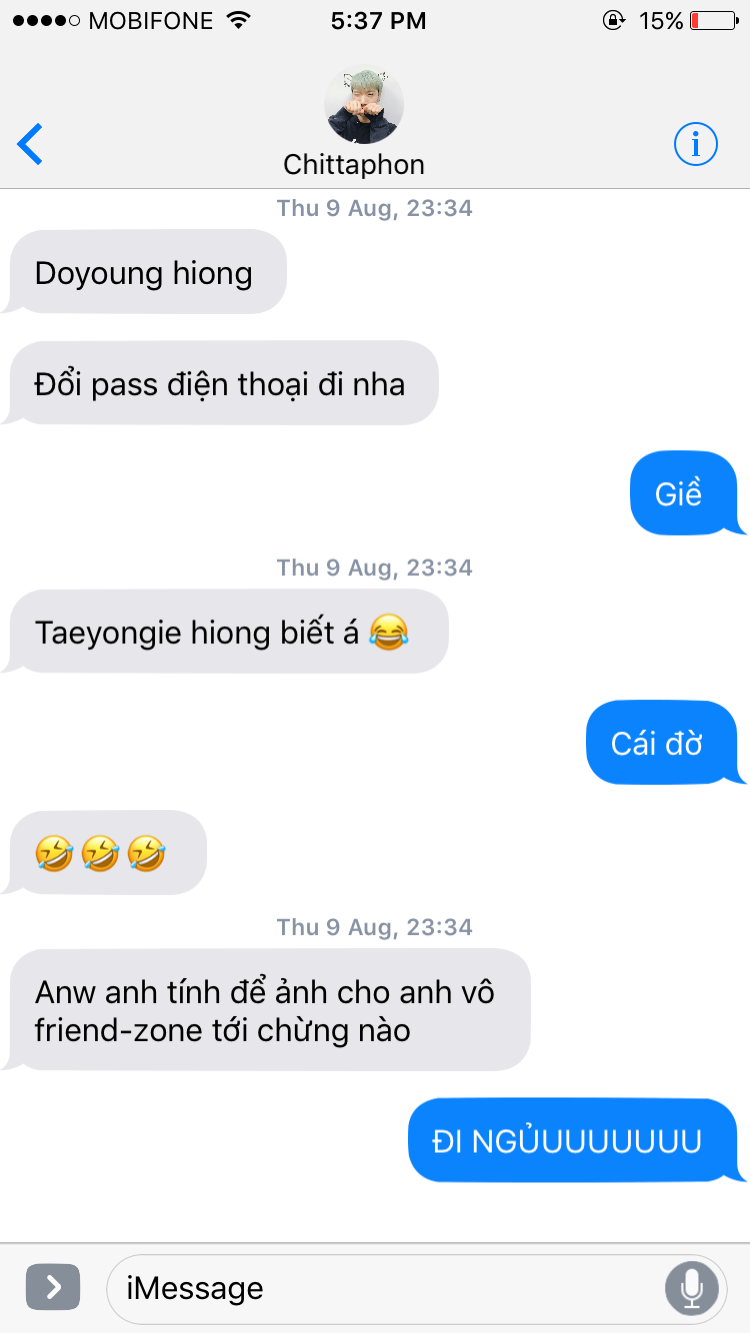750x1334 pixels.
Task: Expand the apps arrow beside message field
Action: [53, 1287]
